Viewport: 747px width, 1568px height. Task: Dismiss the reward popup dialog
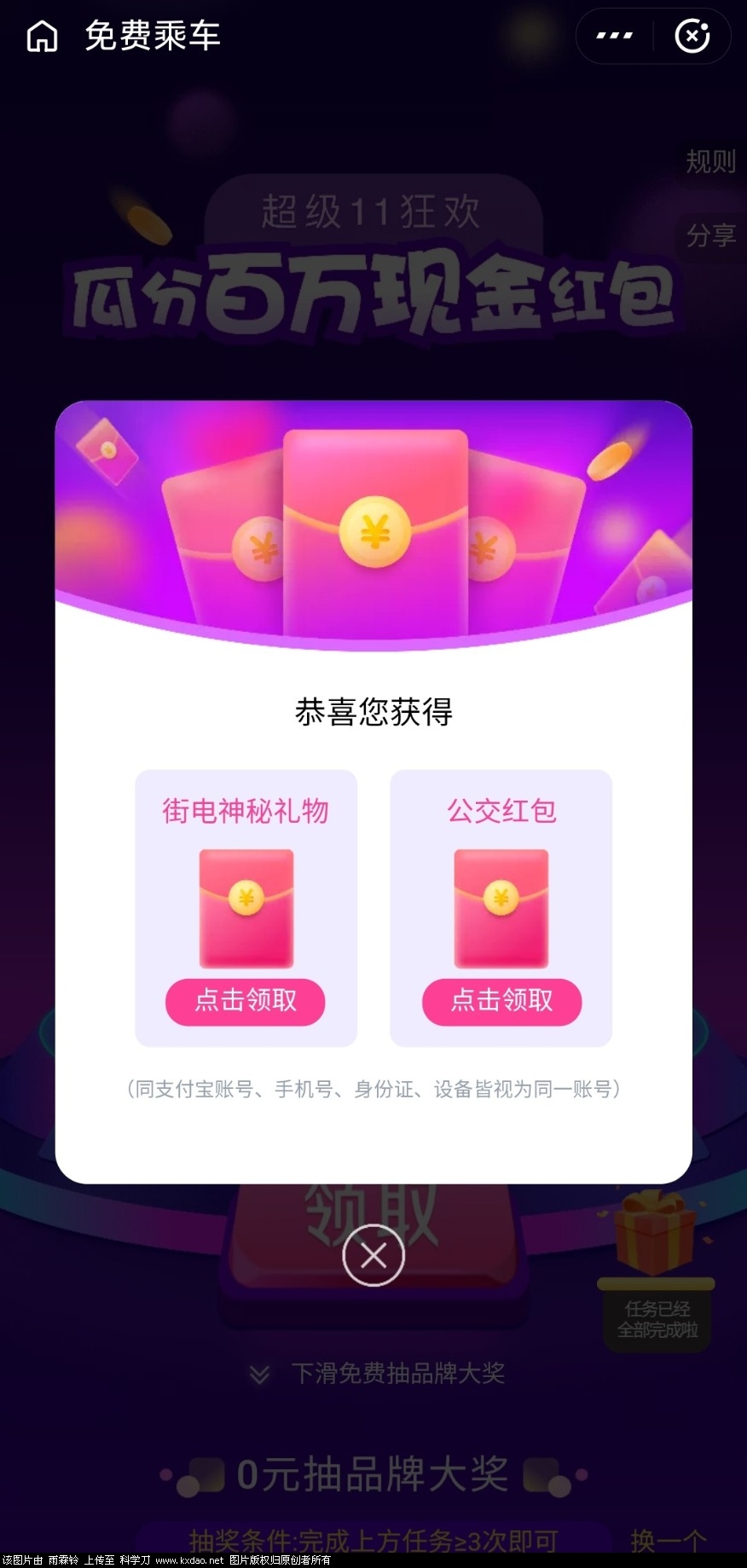(x=373, y=1255)
